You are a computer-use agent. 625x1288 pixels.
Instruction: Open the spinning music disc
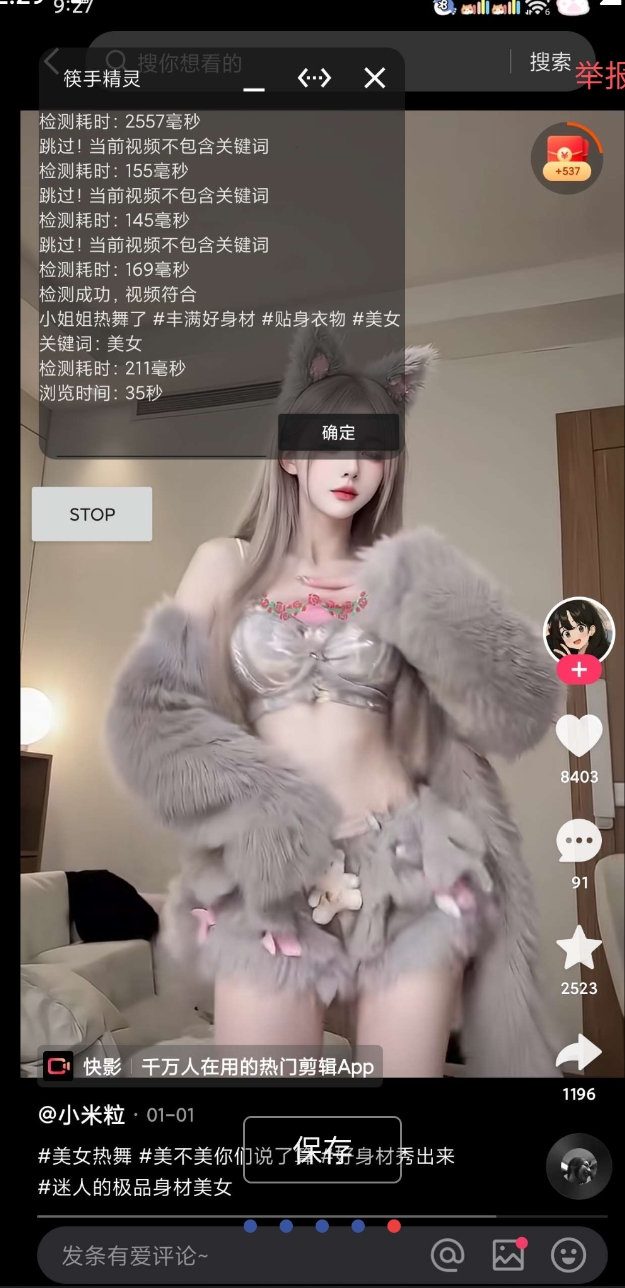coord(579,1165)
